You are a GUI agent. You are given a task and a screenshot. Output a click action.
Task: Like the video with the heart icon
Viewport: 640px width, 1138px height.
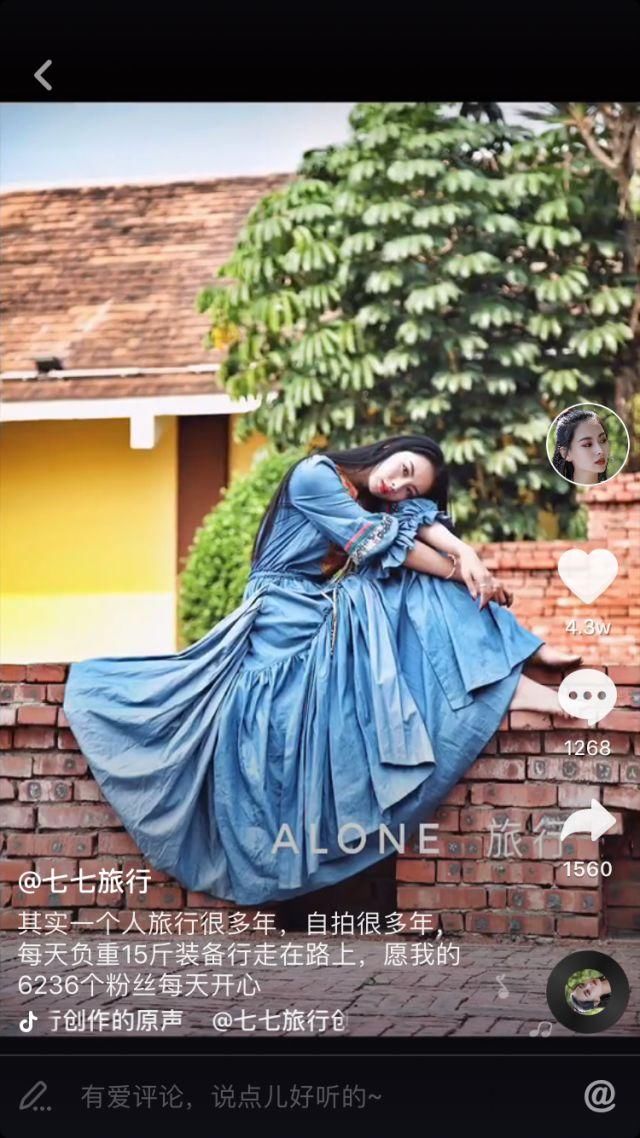coord(588,577)
